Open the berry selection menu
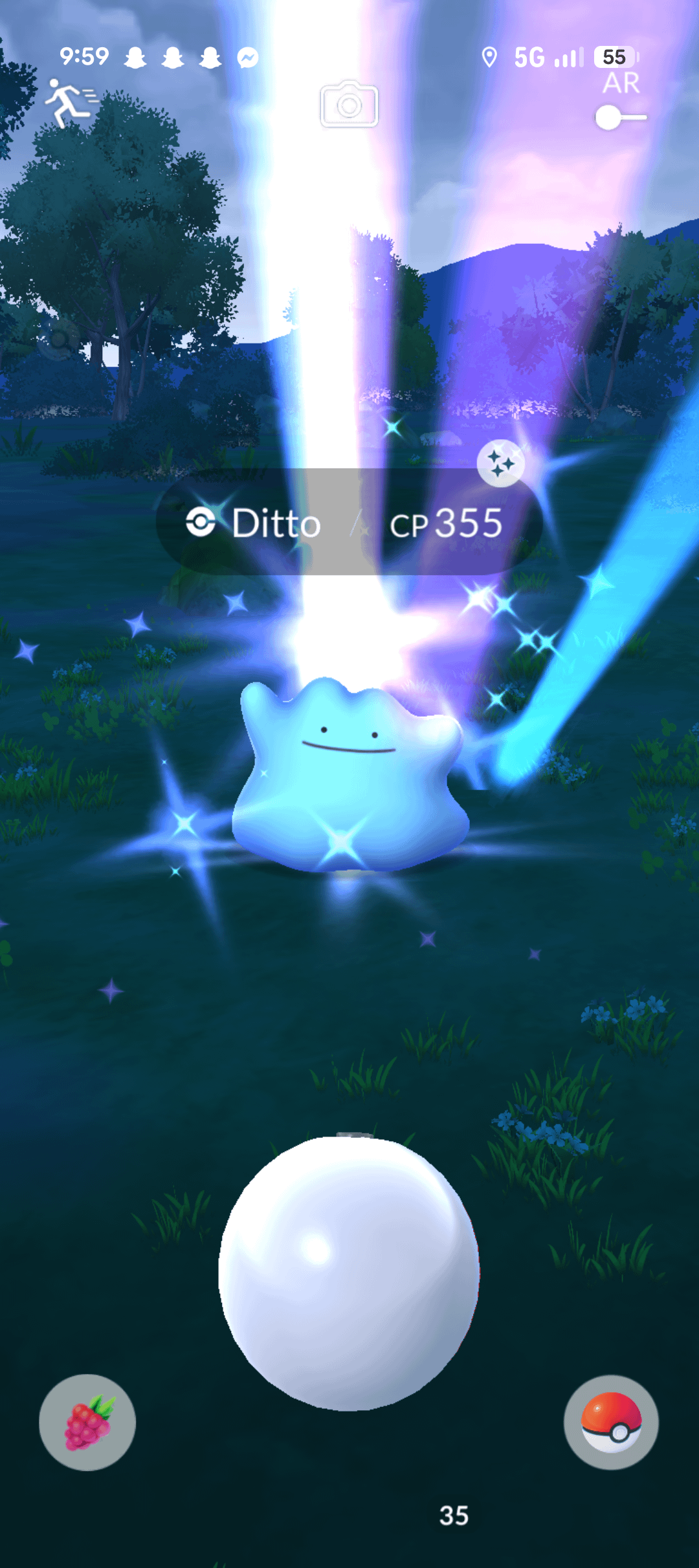 tap(87, 1422)
